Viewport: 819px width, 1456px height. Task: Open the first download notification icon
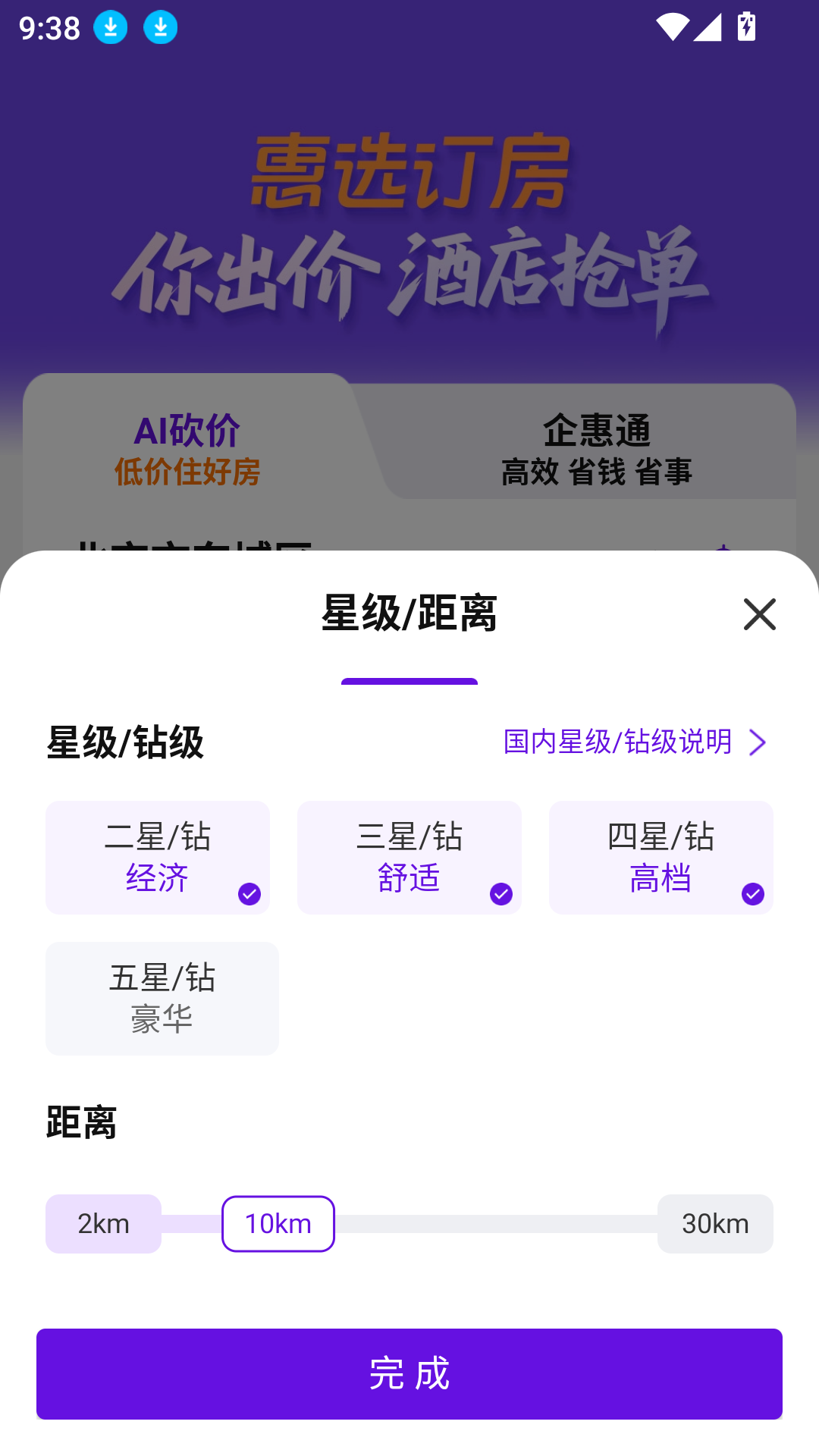pos(111,28)
